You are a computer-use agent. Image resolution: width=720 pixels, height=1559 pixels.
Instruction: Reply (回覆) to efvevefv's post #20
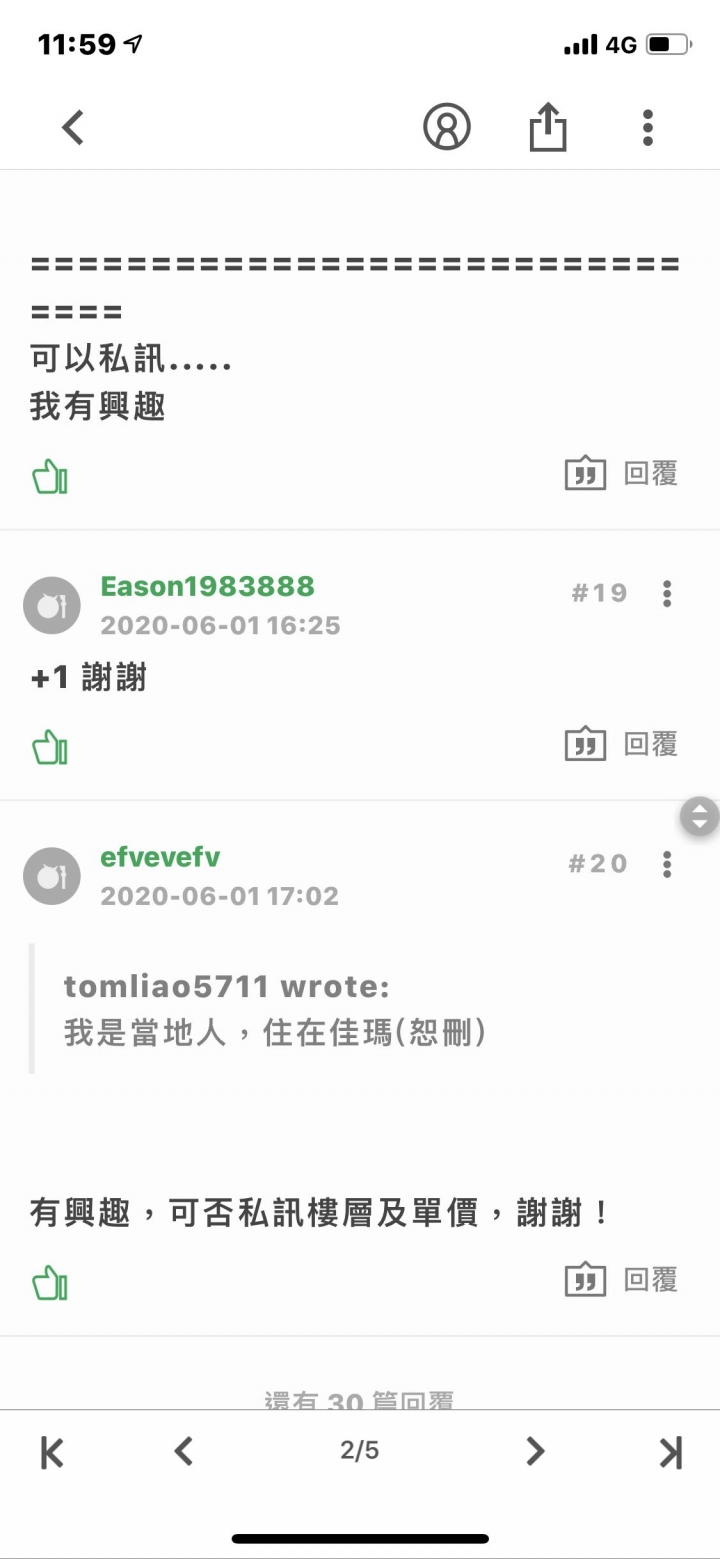[x=622, y=1279]
